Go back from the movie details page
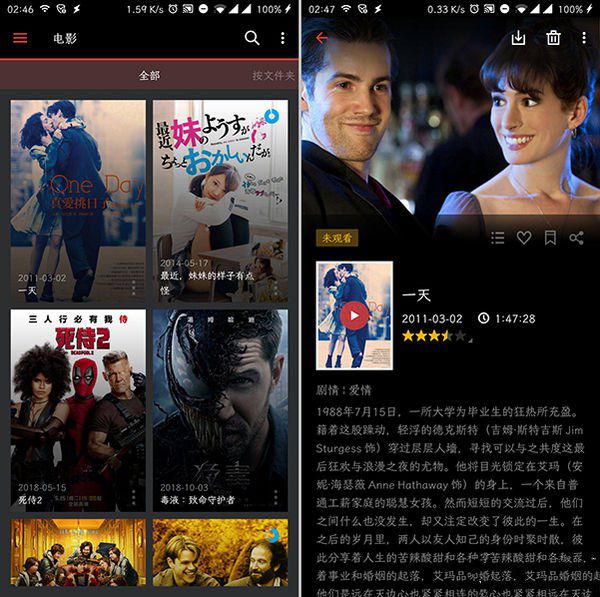This screenshot has height=597, width=600. 321,38
